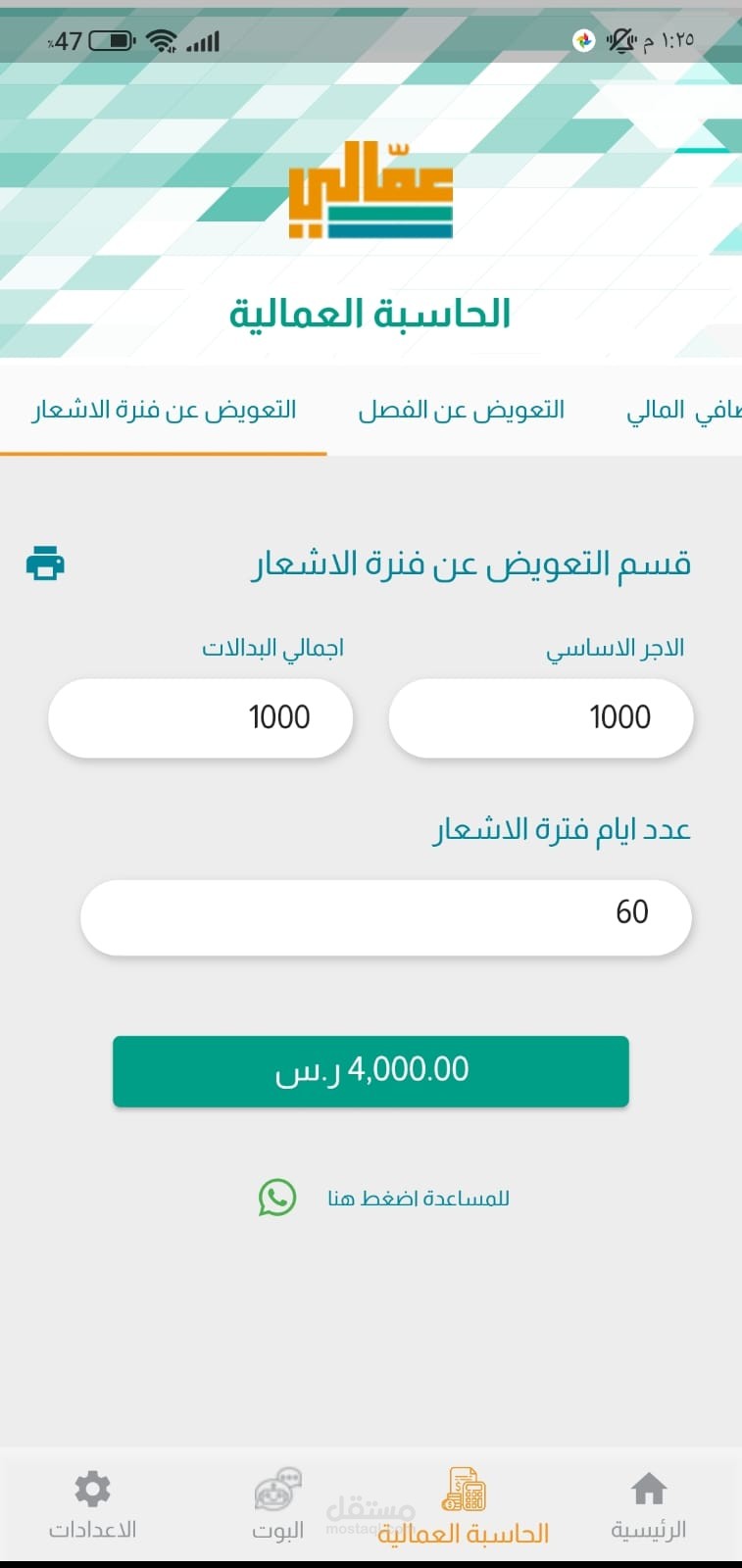
Task: Open الاعدادات settings tab
Action: coord(92,1505)
